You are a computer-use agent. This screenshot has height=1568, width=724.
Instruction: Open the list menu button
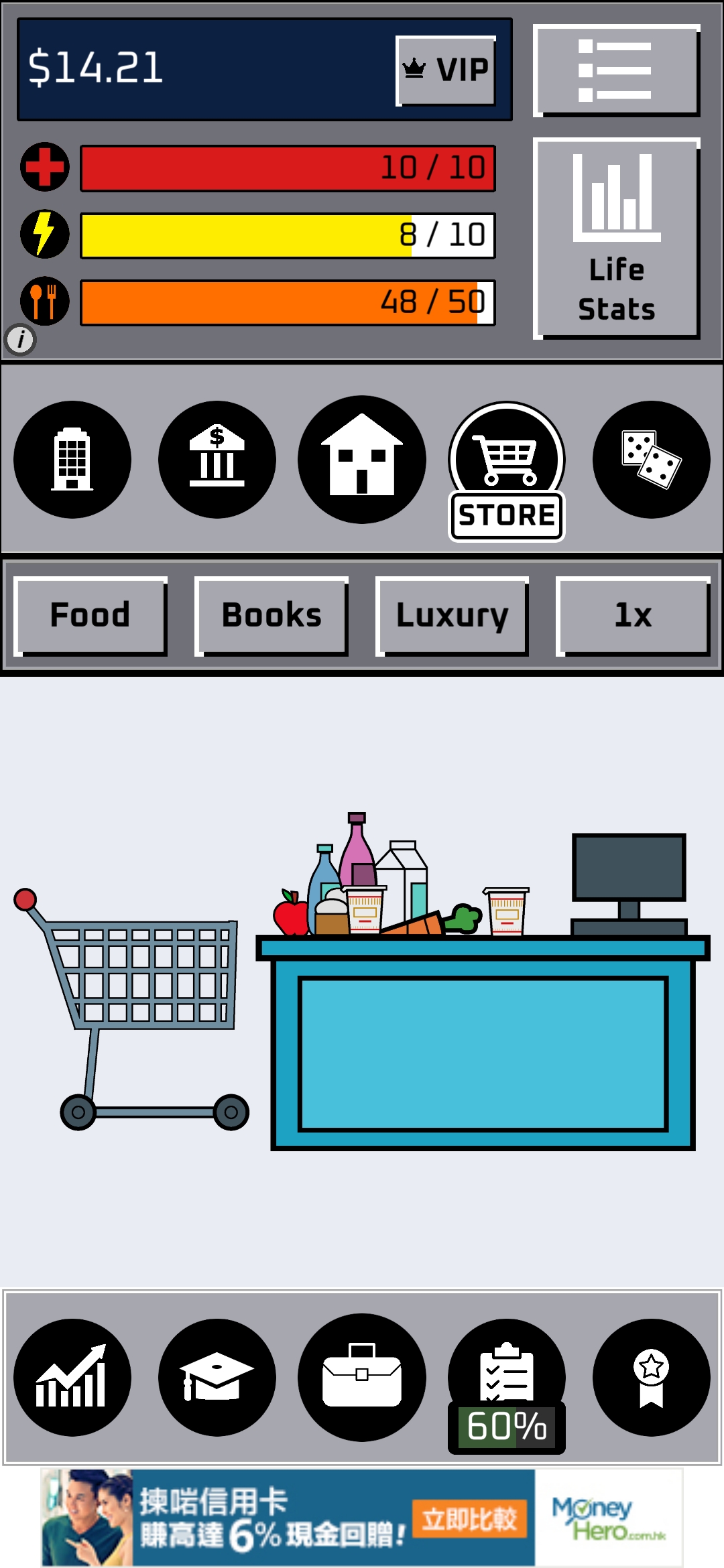pos(616,70)
